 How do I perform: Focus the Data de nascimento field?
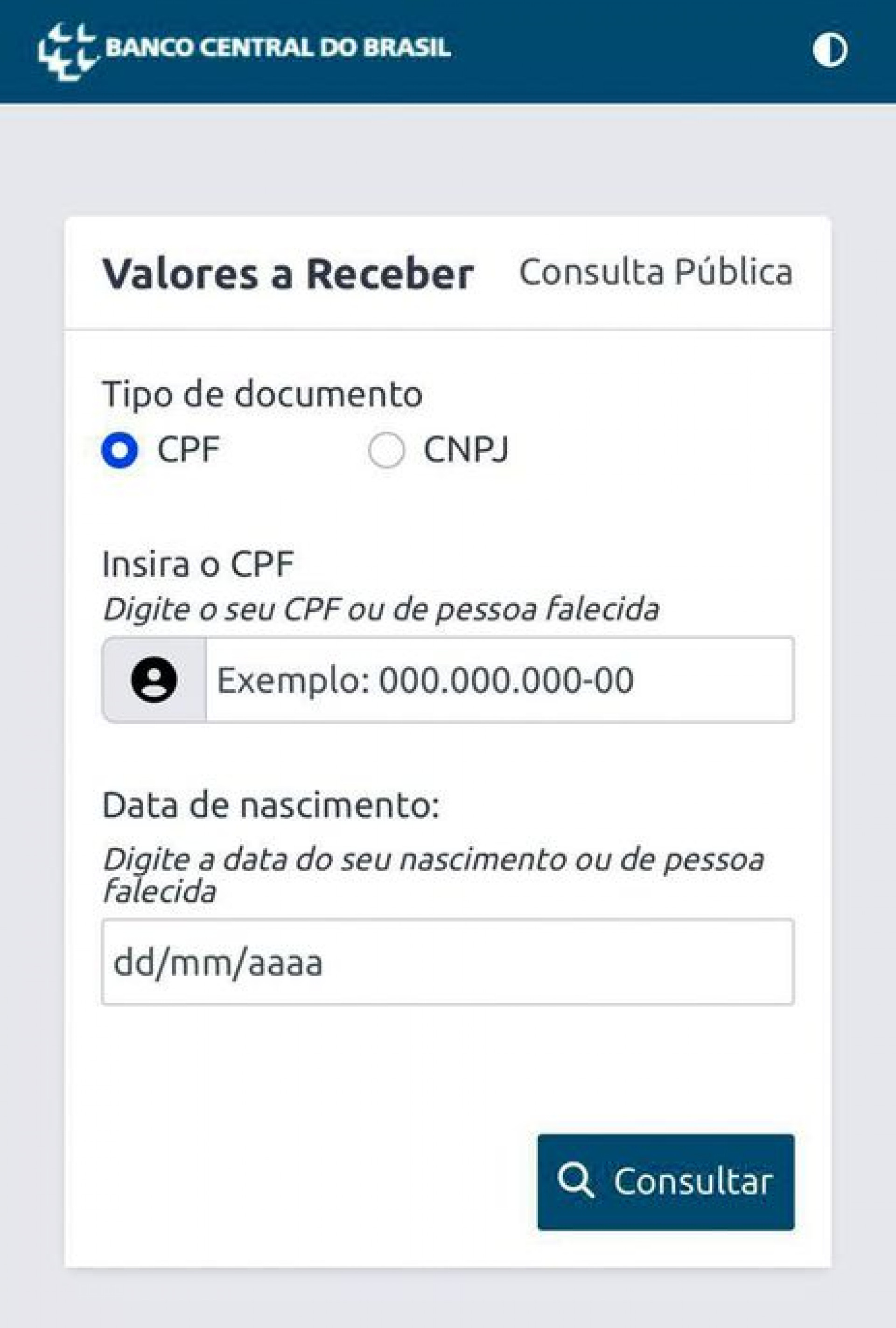pyautogui.click(x=448, y=962)
